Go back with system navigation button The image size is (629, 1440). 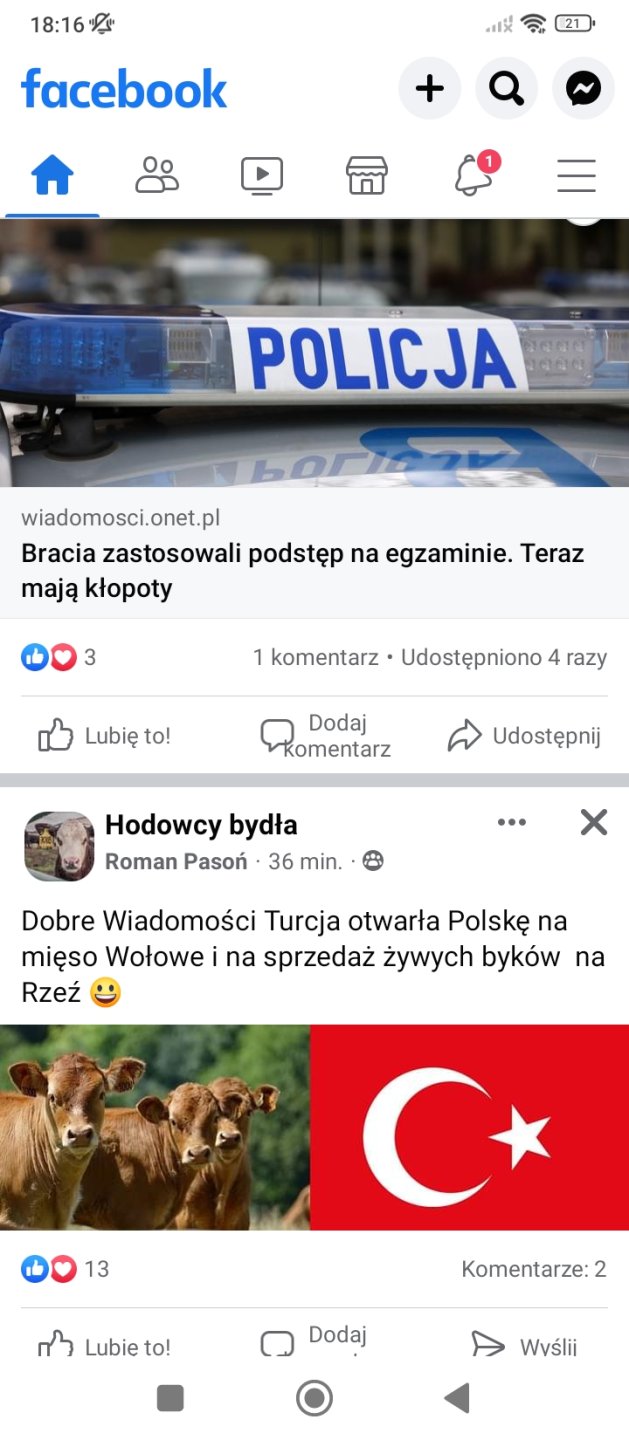[x=457, y=1398]
